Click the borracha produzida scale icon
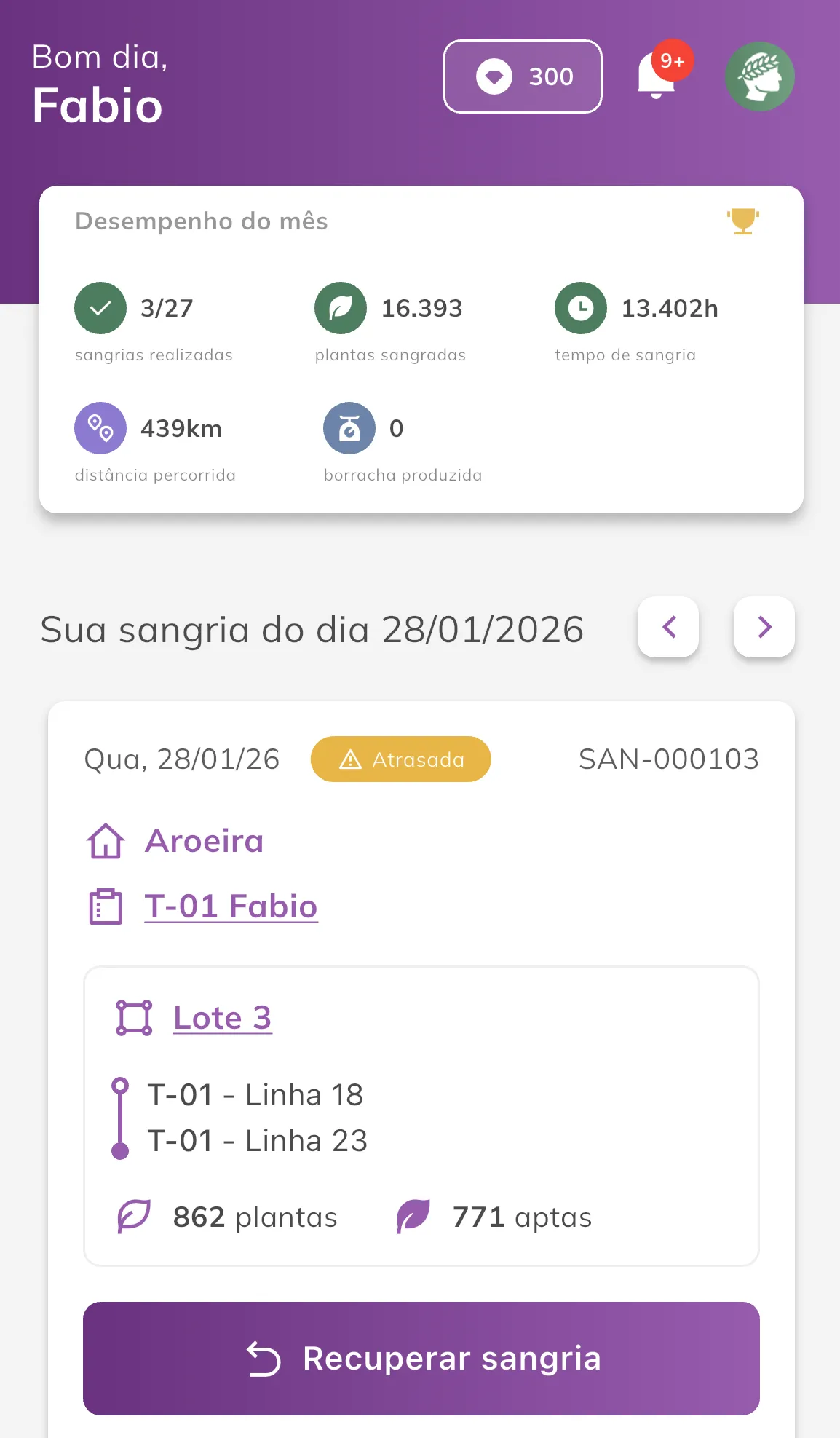Screen dimensions: 840x1438 [x=349, y=428]
